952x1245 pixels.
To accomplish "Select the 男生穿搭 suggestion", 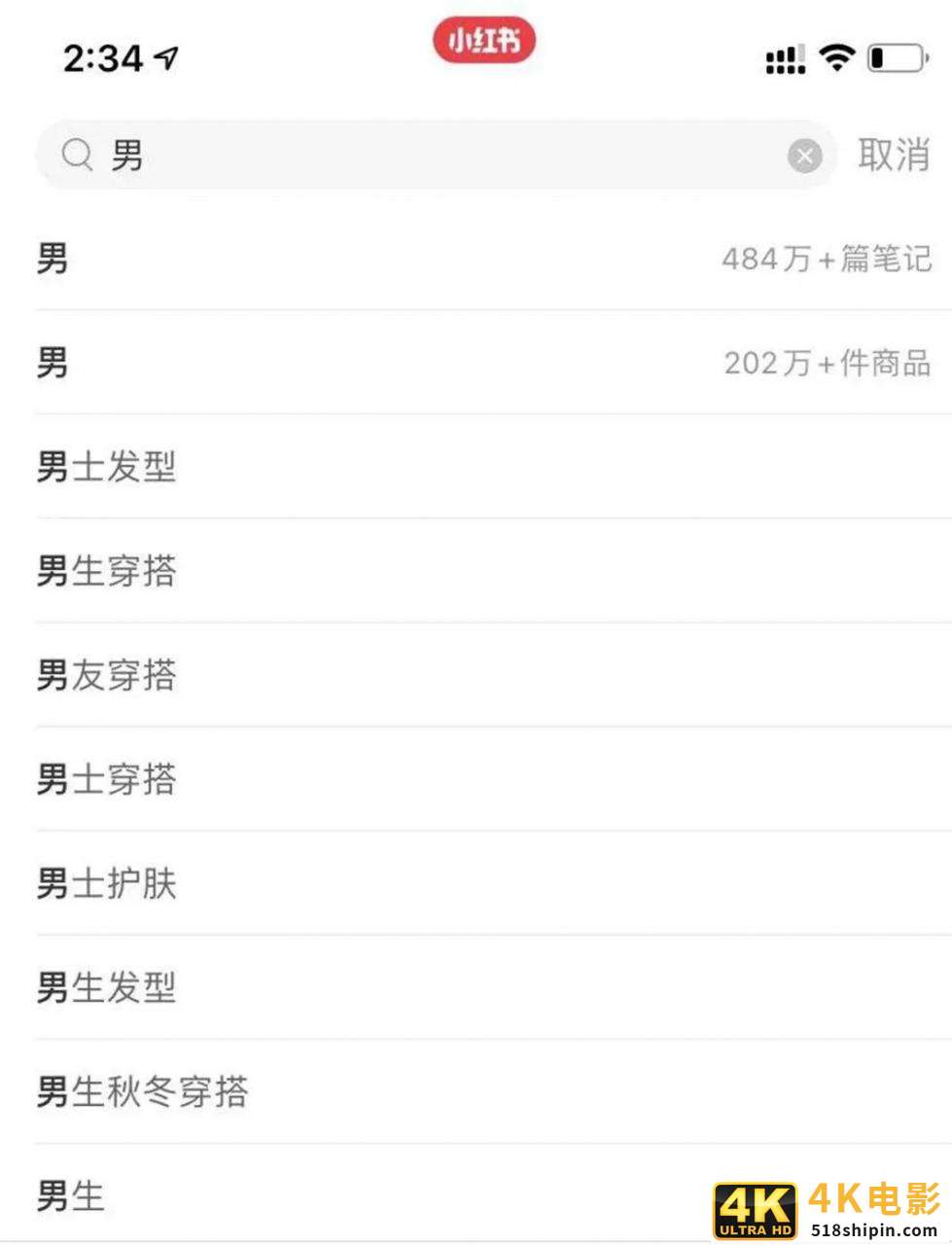I will (105, 573).
